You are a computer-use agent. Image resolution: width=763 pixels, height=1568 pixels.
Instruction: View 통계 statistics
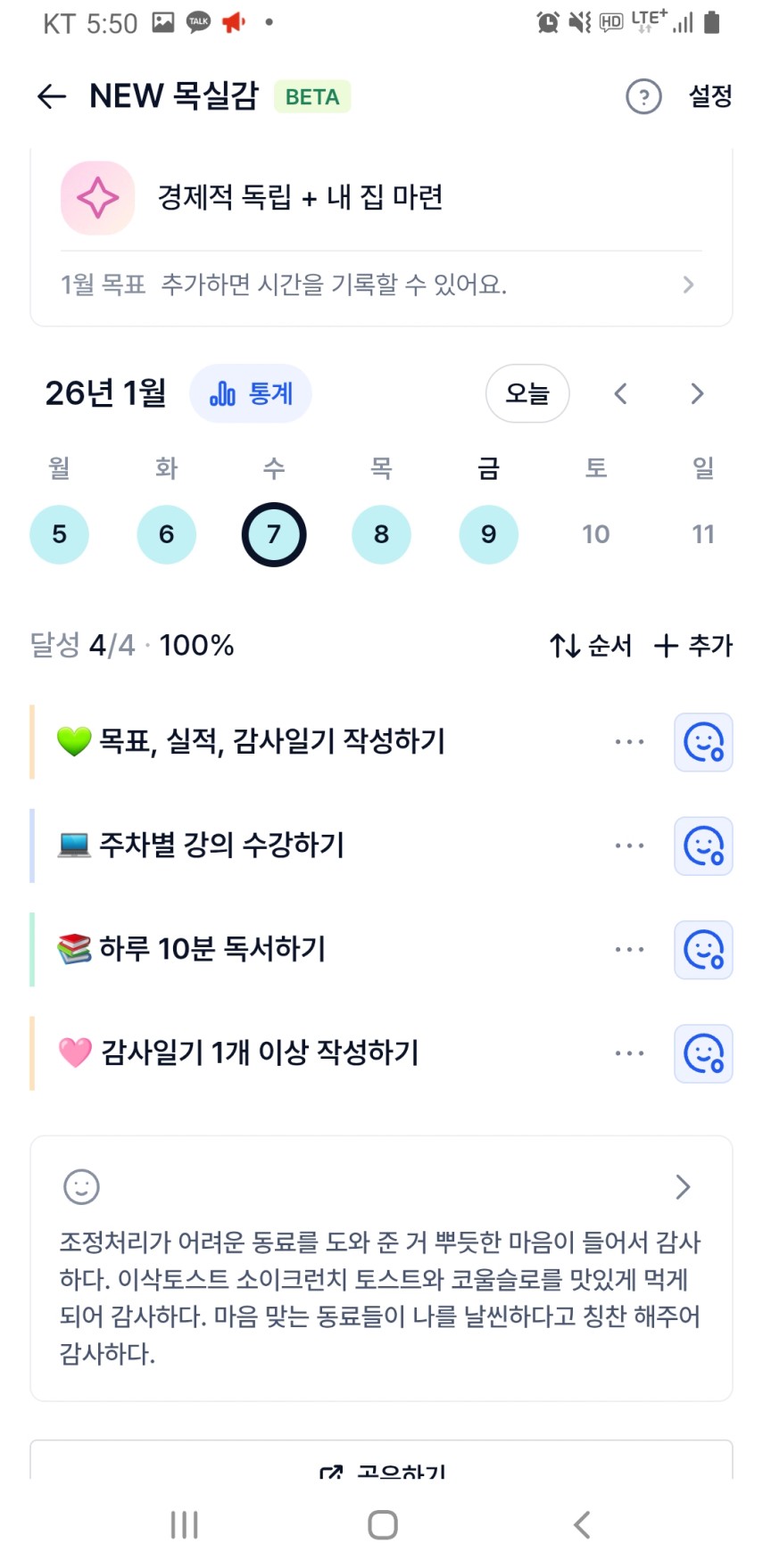(x=251, y=393)
